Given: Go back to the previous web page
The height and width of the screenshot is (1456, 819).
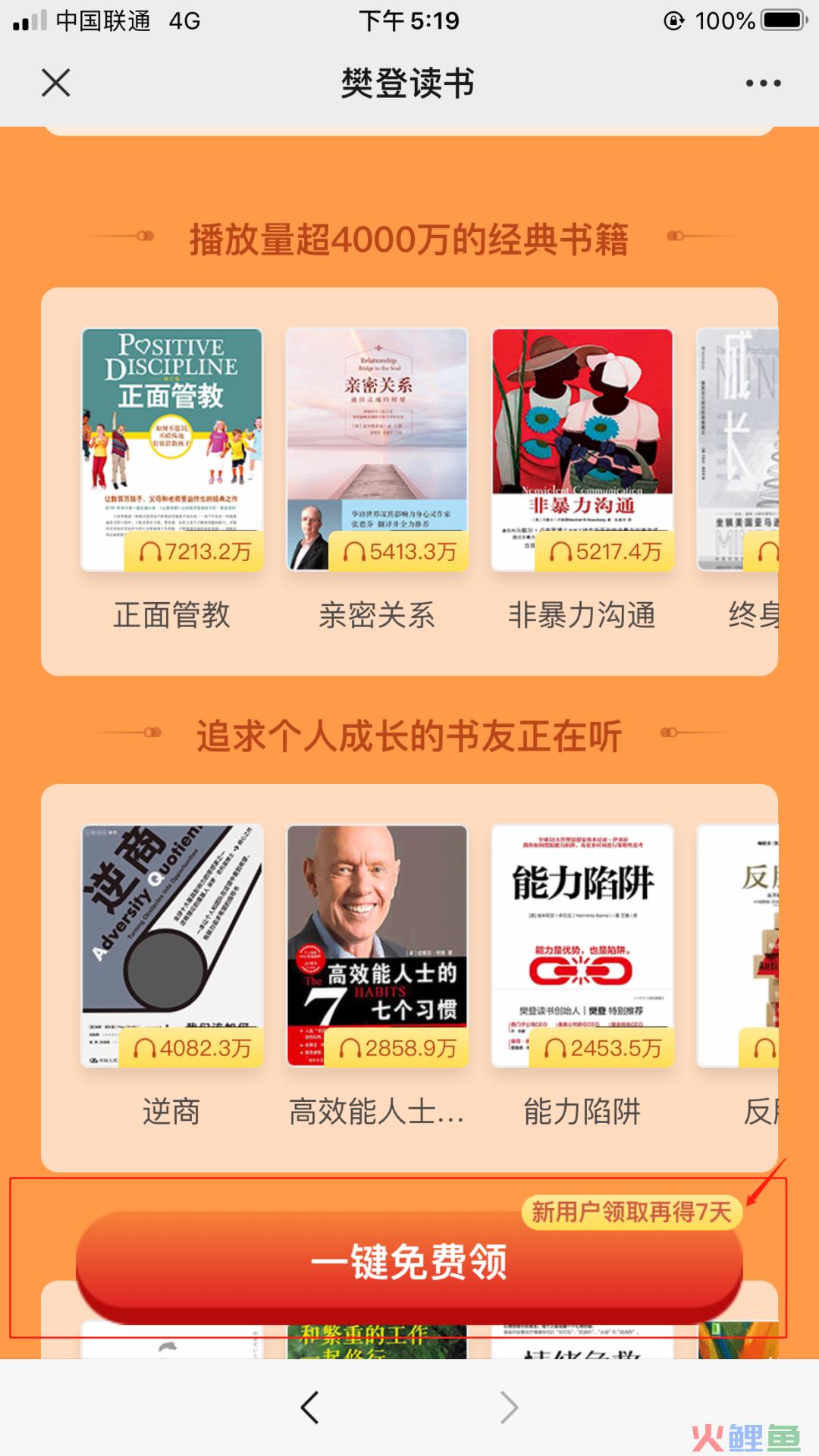Looking at the screenshot, I should pos(309,1407).
